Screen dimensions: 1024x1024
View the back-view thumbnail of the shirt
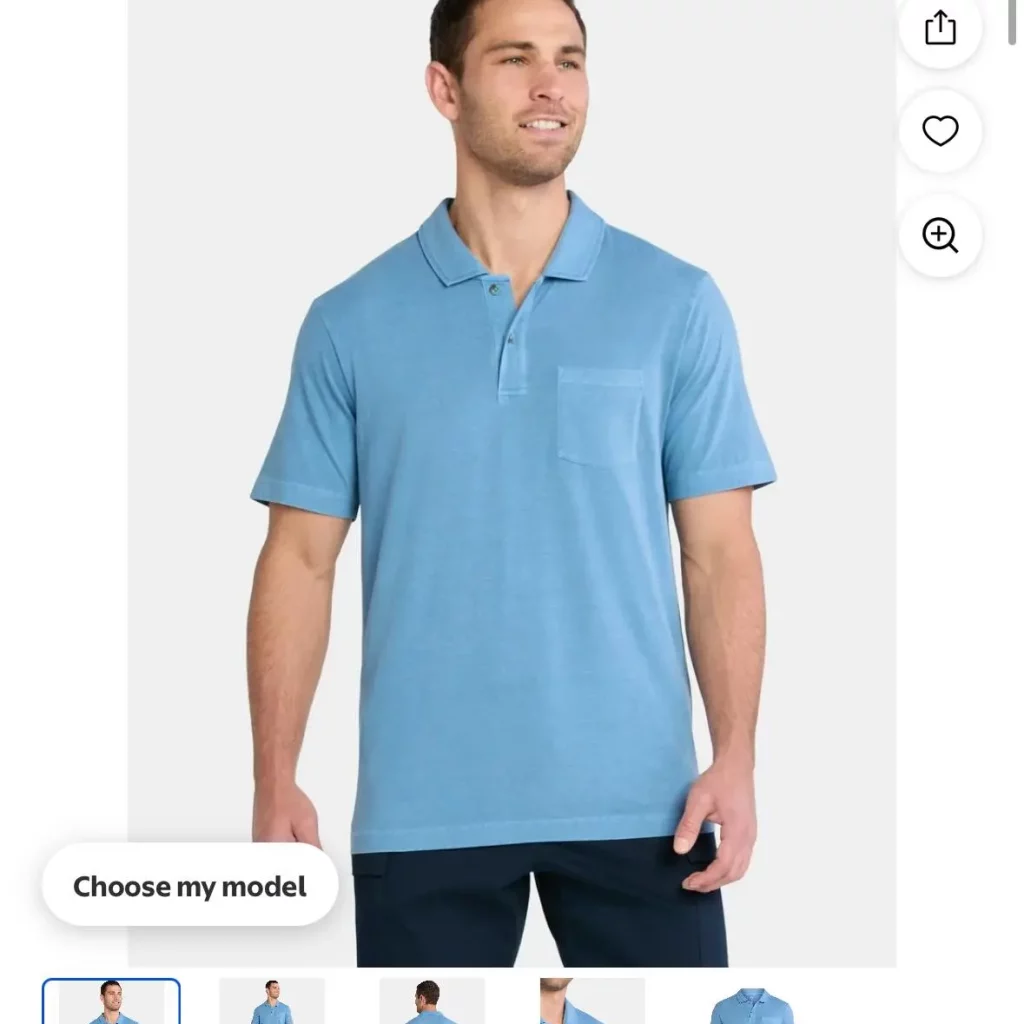coord(431,1002)
